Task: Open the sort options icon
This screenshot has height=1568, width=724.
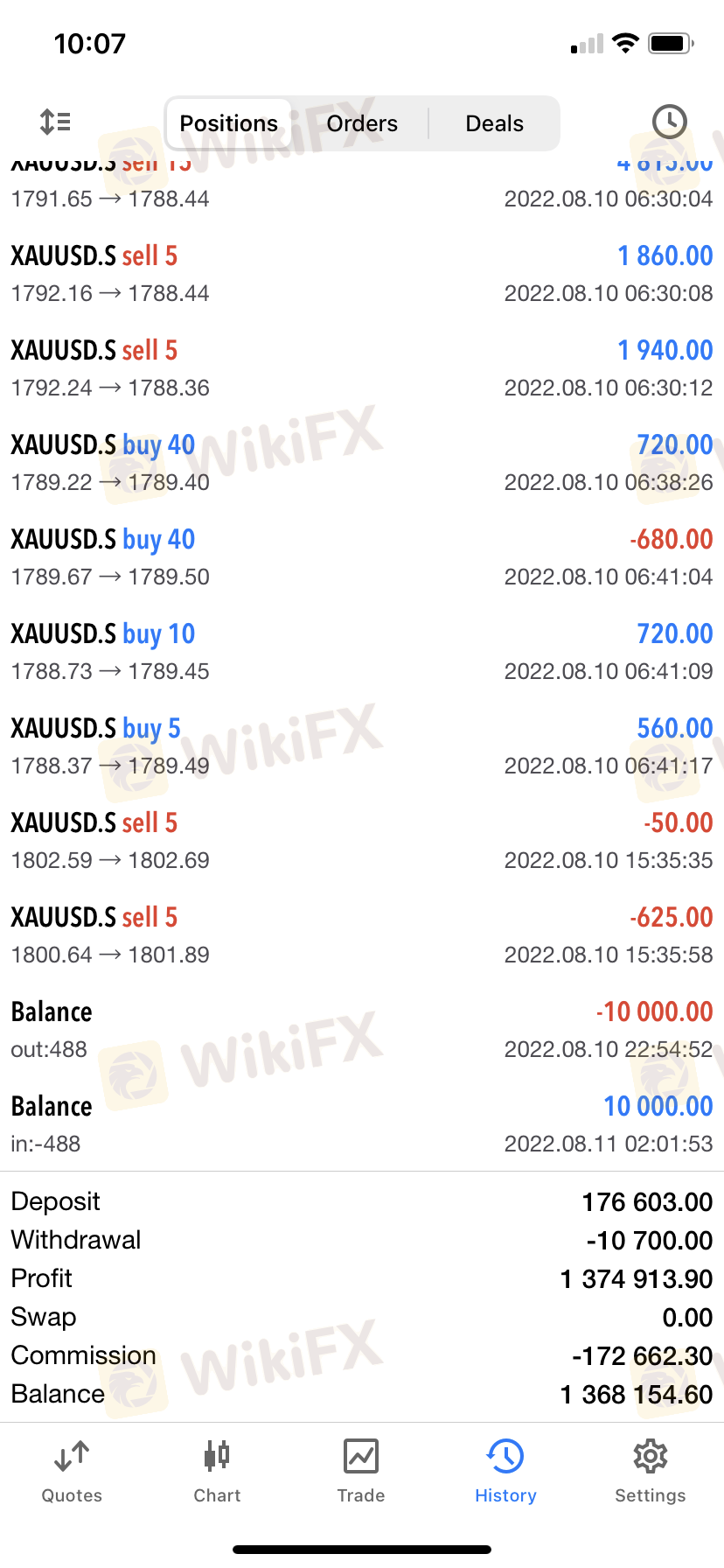Action: (x=55, y=122)
